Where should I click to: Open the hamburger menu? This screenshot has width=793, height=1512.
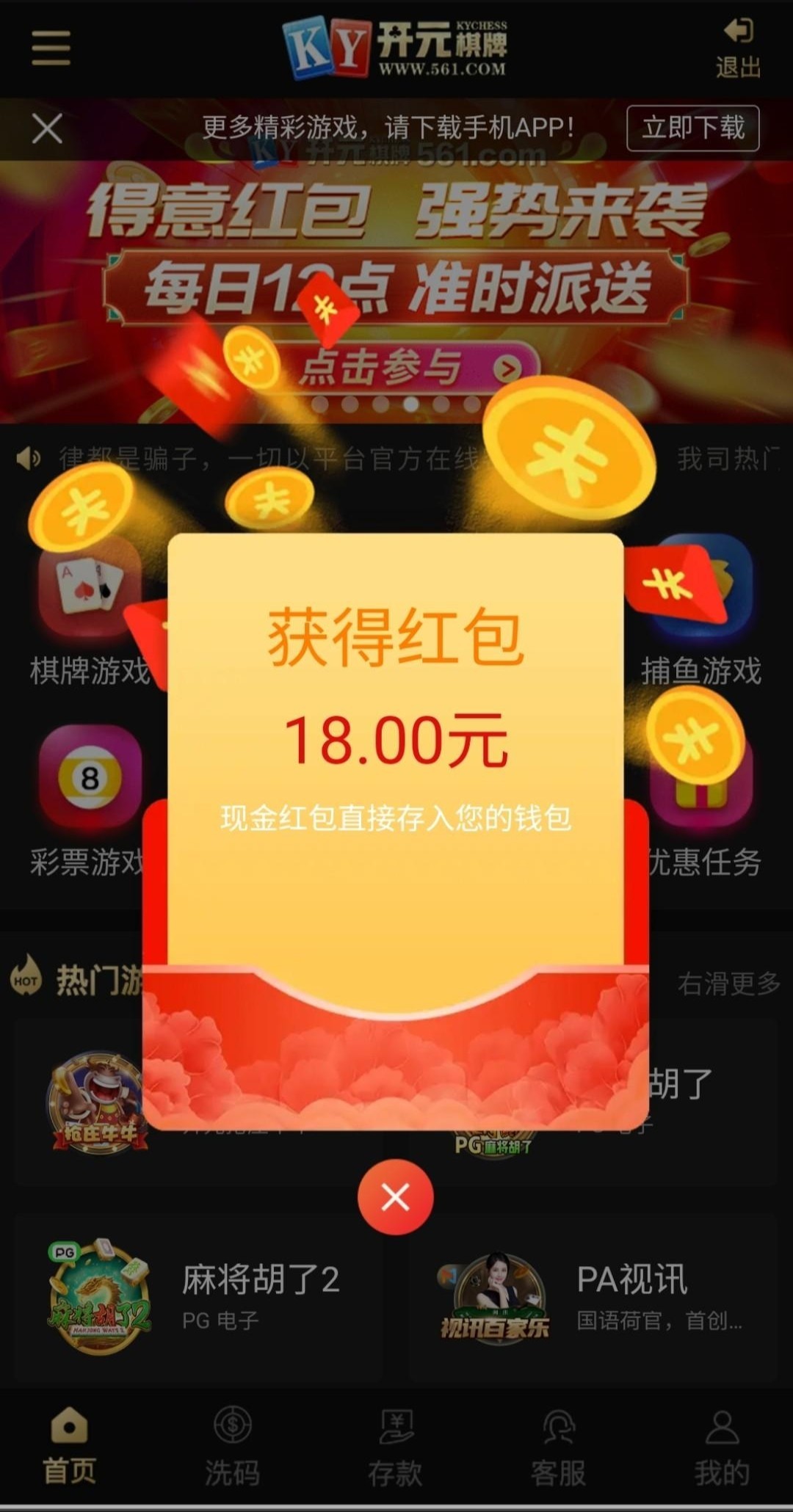click(x=51, y=48)
